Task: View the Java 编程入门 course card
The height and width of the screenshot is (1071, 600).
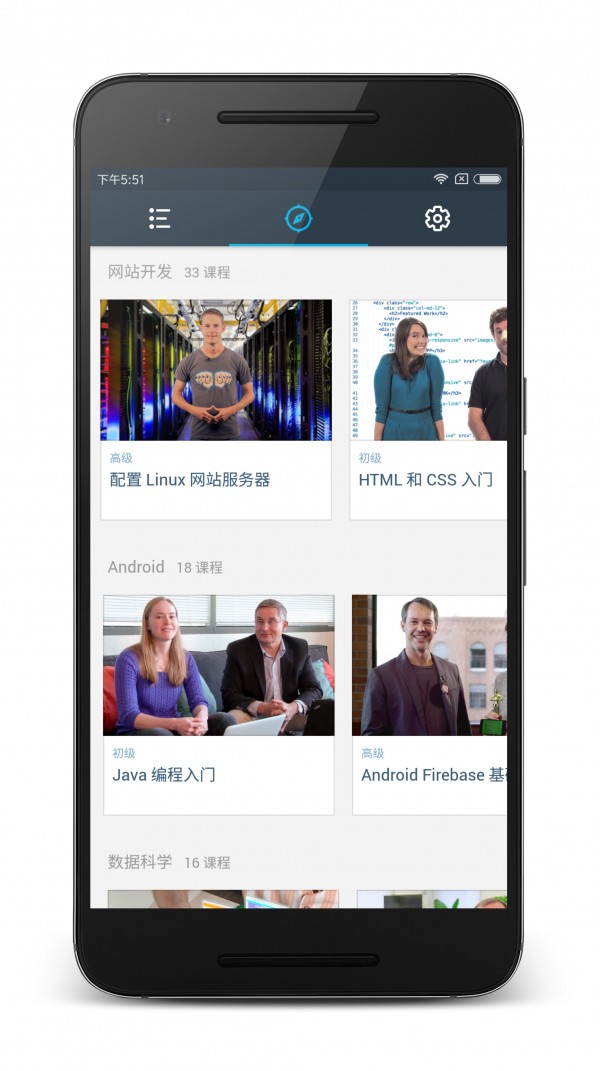Action: [218, 705]
